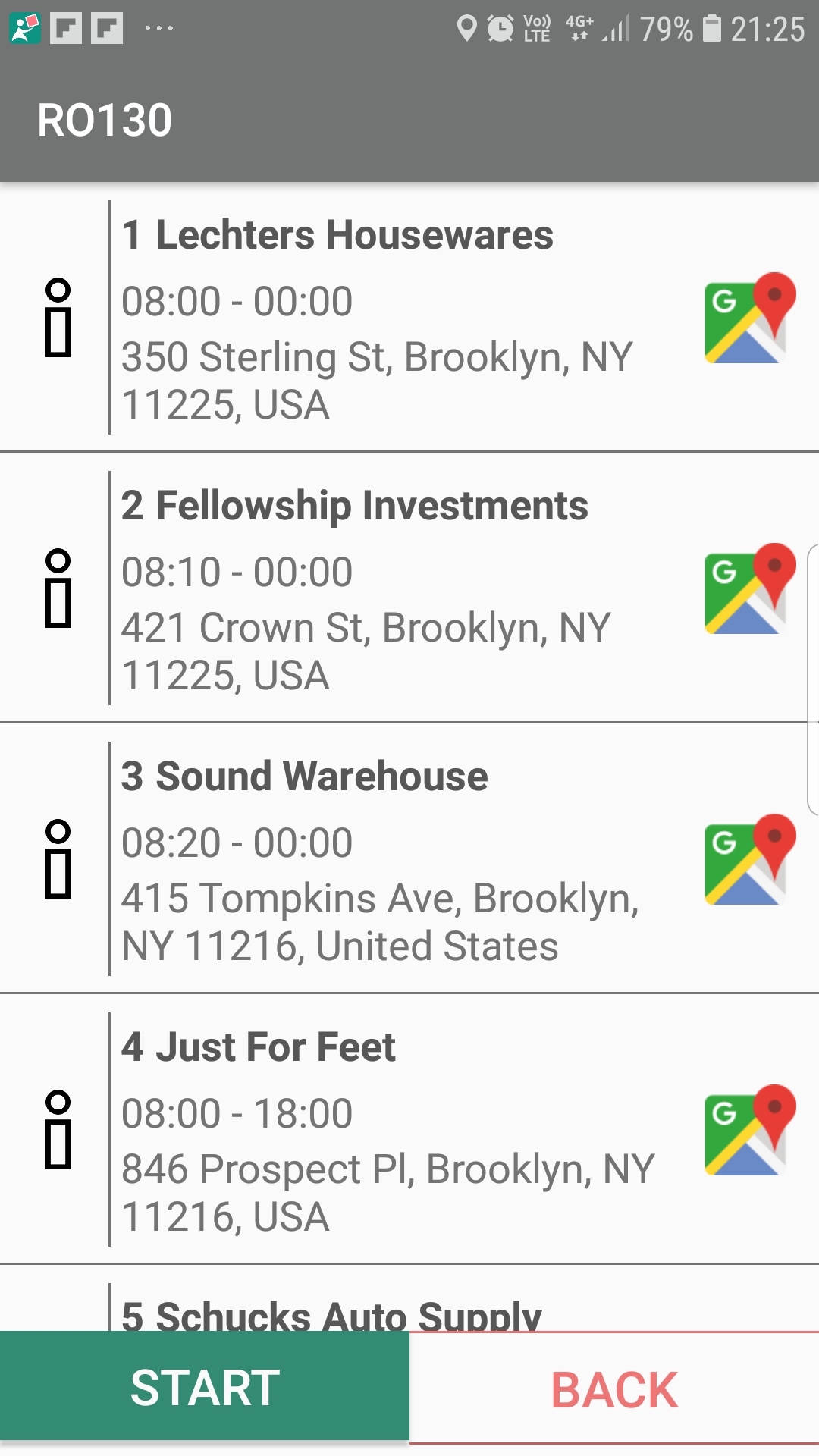
Task: Tap the RO130 title in the header
Action: [106, 118]
